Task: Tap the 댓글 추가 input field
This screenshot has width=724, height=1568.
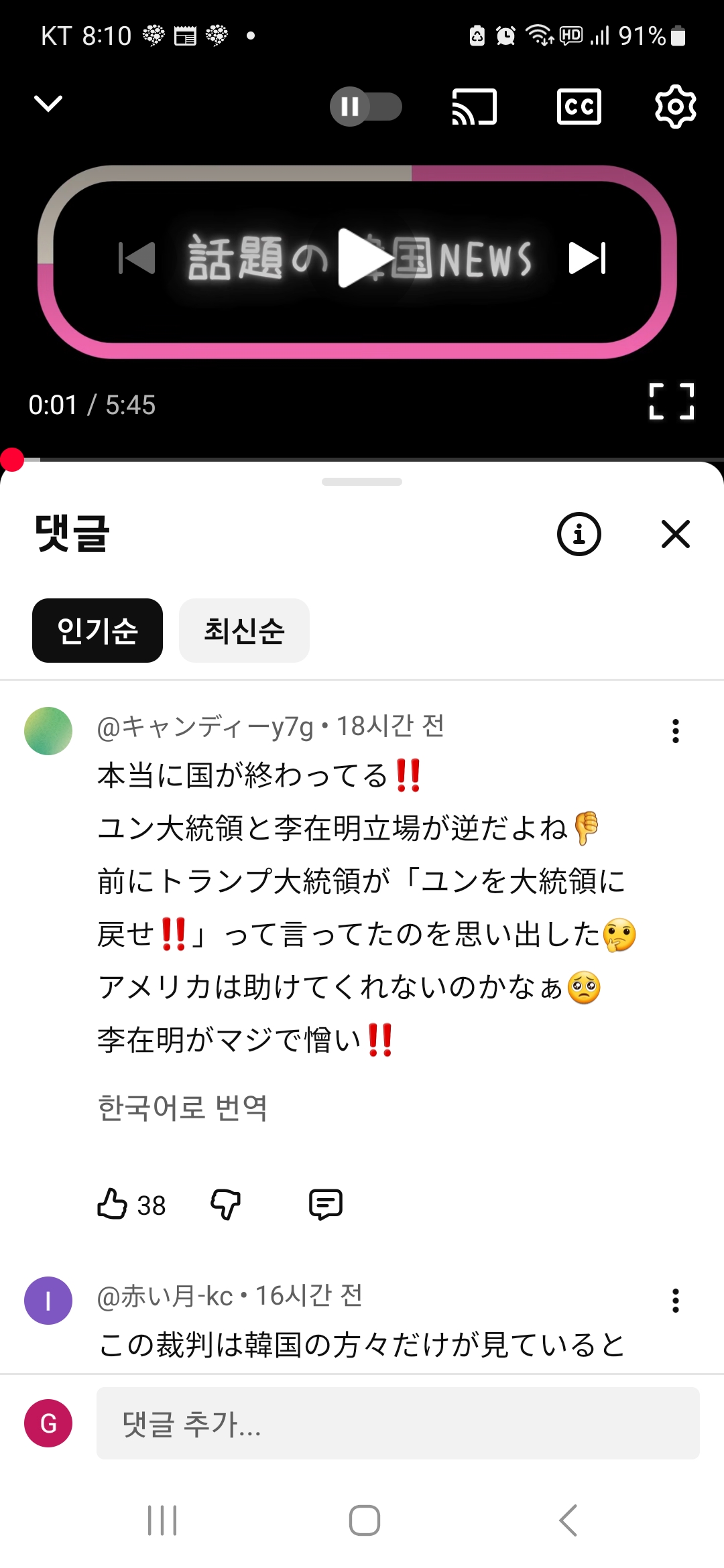Action: [x=398, y=1423]
